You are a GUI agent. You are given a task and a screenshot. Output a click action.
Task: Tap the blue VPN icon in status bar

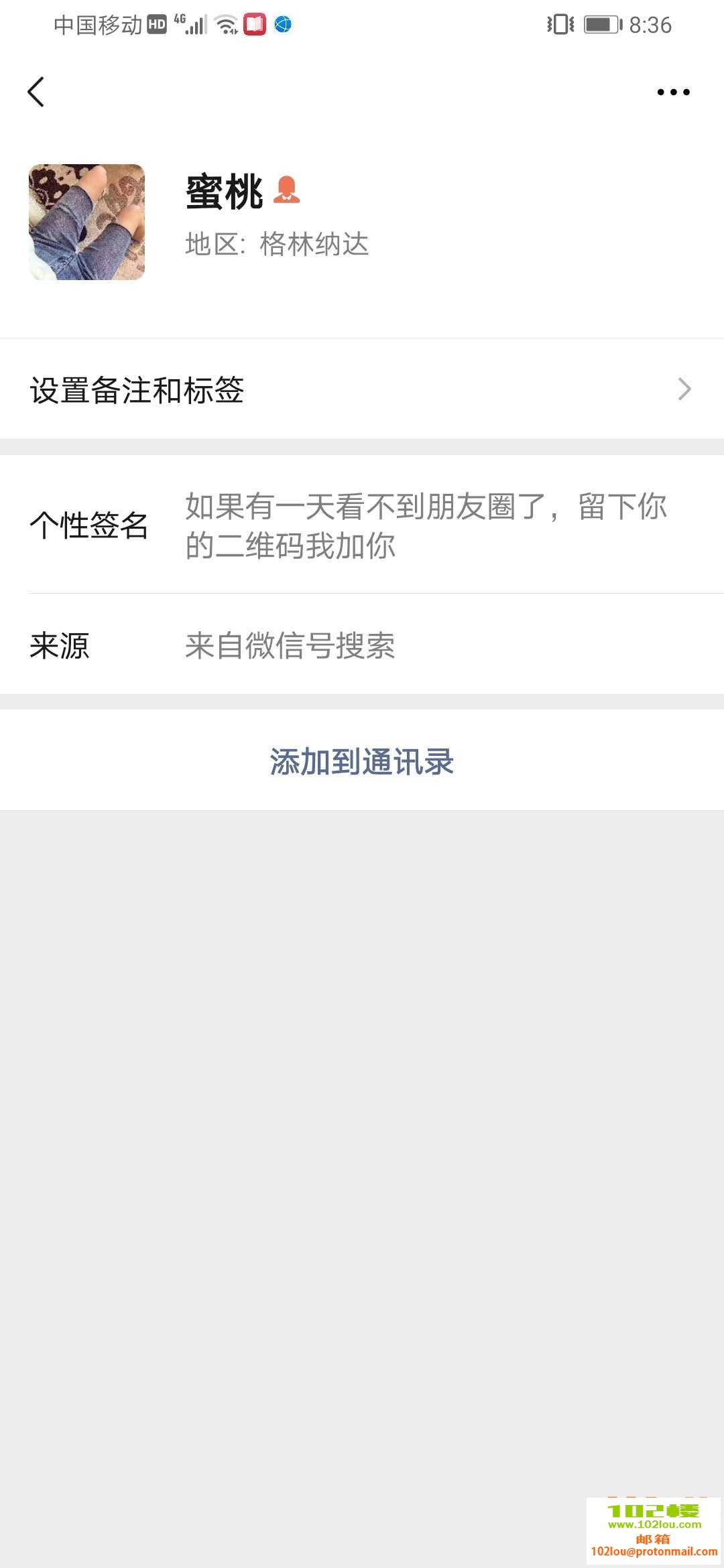coord(284,24)
